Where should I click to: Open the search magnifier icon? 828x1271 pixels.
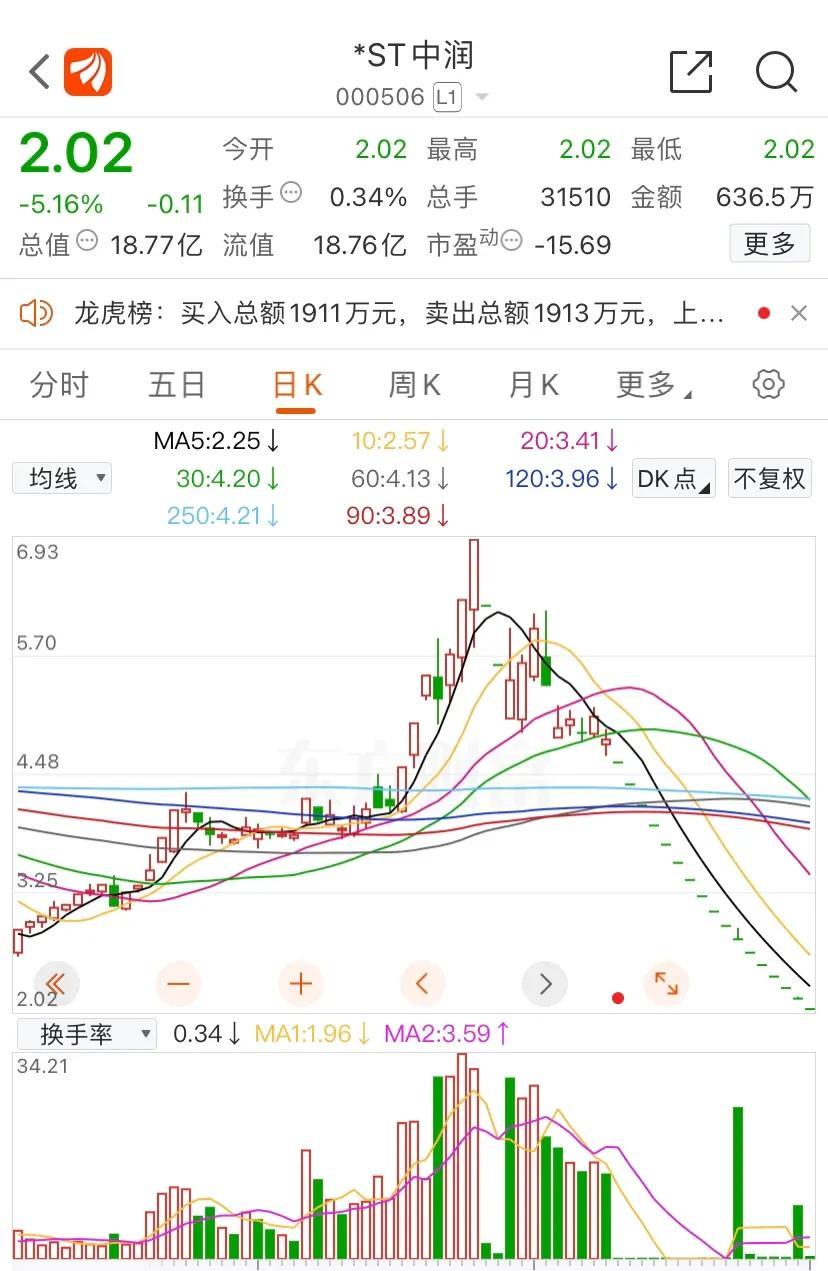776,72
